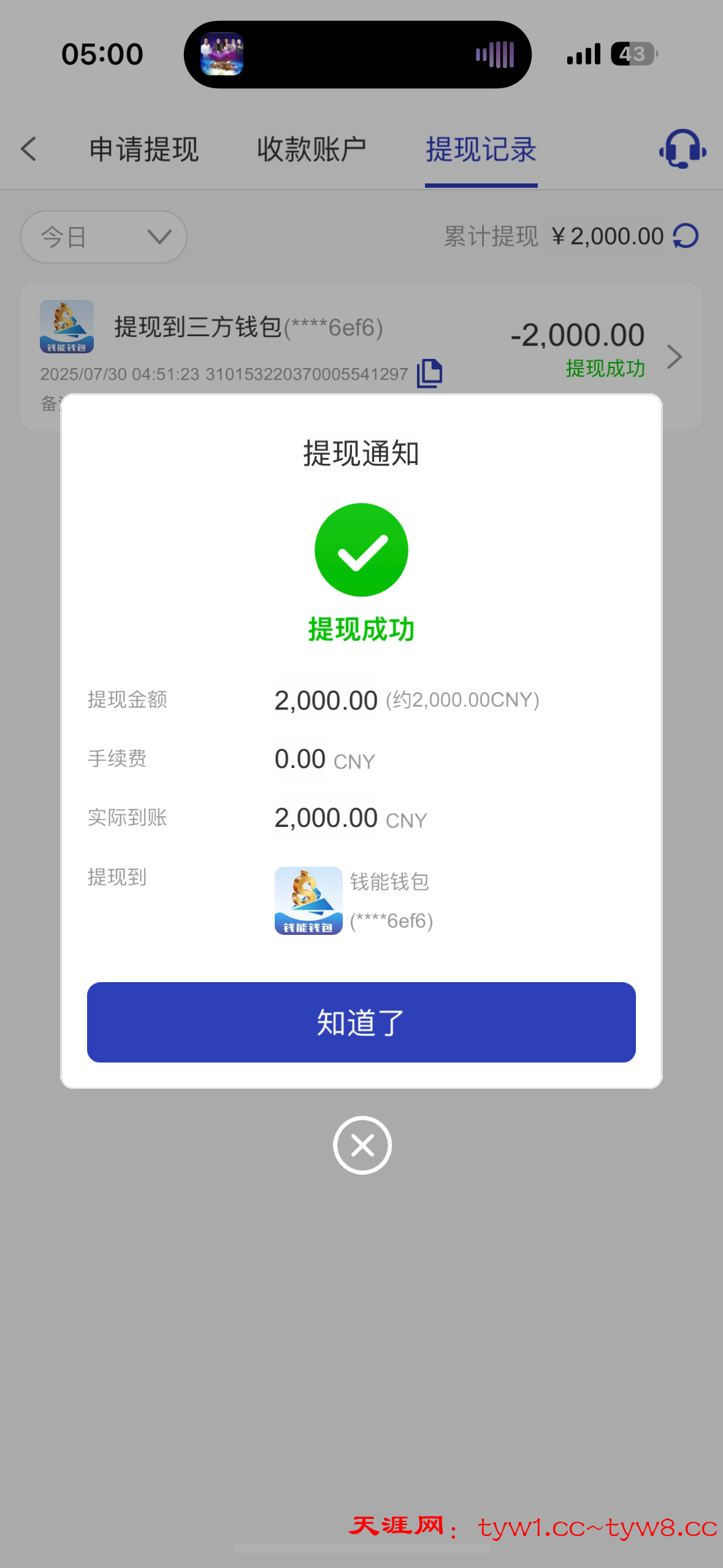Open the -2,000.00 withdrawal record details

coord(674,356)
